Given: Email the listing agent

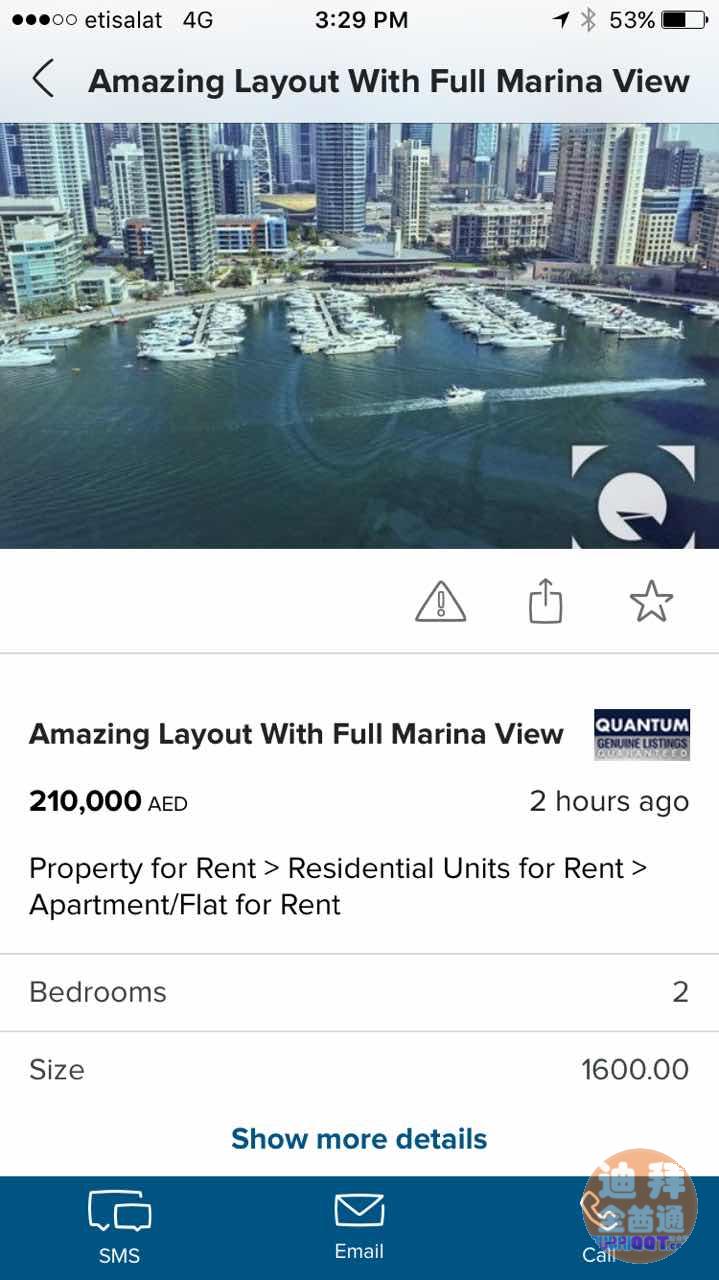Looking at the screenshot, I should coord(359,1227).
